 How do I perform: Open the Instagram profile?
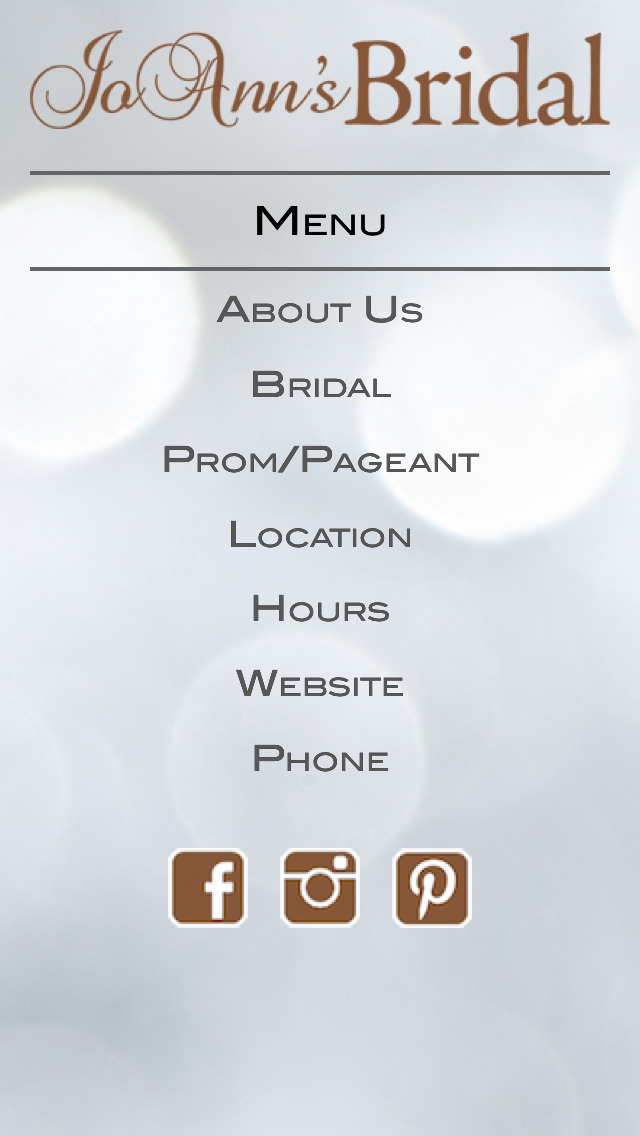(x=320, y=888)
